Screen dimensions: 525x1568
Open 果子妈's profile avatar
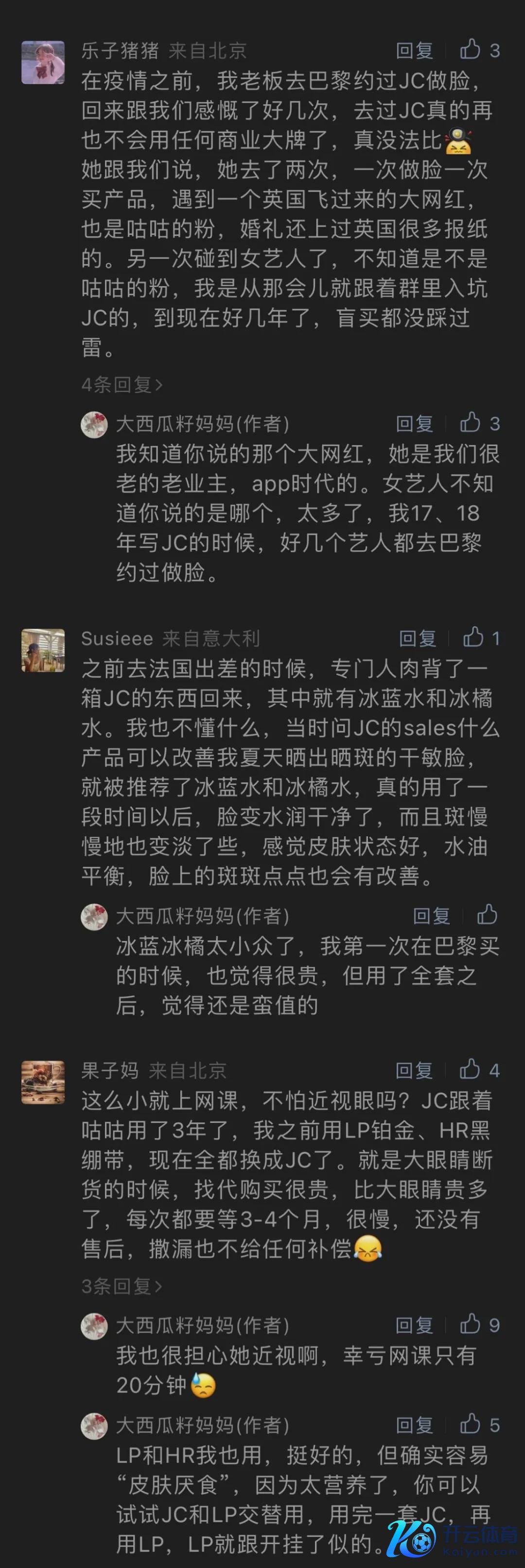point(43,1082)
